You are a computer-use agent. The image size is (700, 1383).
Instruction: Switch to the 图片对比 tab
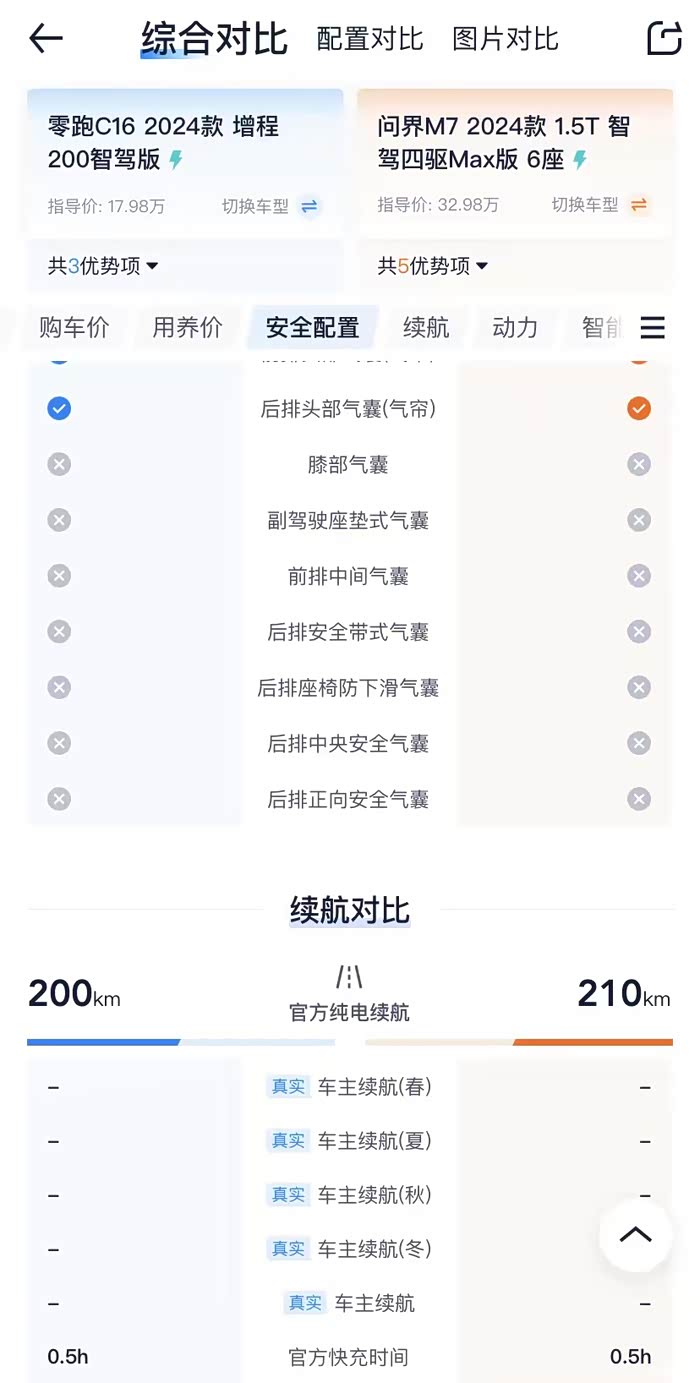point(505,40)
